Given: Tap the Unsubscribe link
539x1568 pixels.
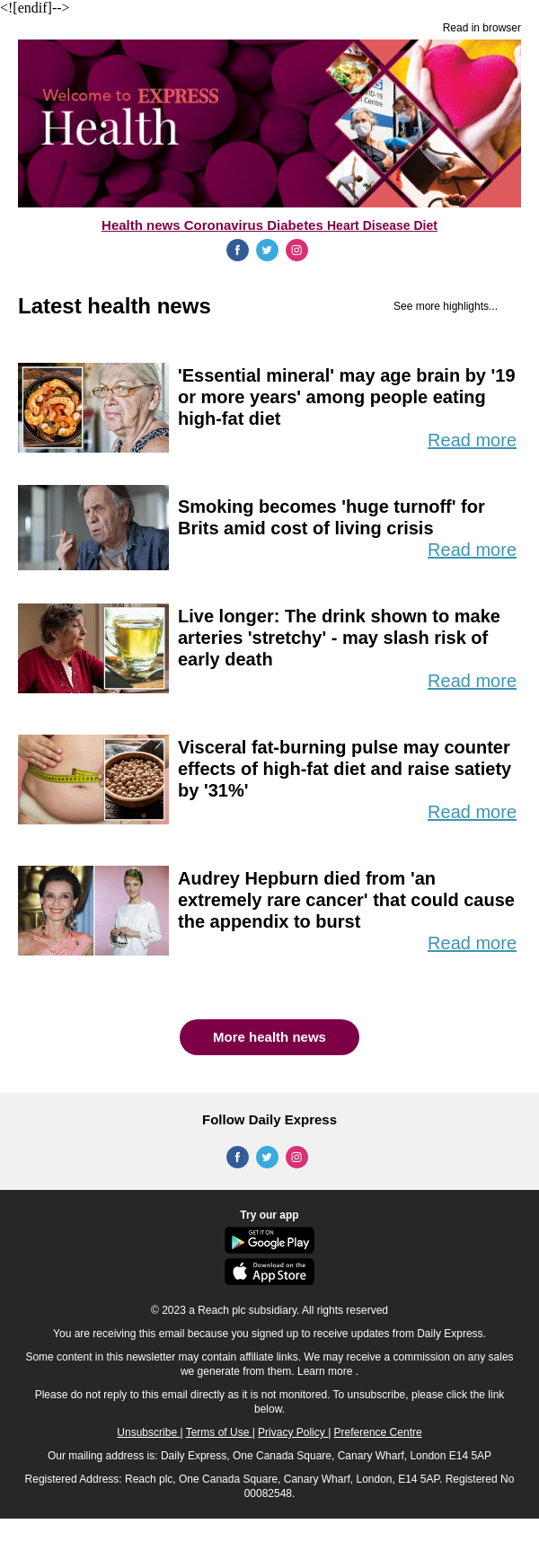Looking at the screenshot, I should [148, 1432].
